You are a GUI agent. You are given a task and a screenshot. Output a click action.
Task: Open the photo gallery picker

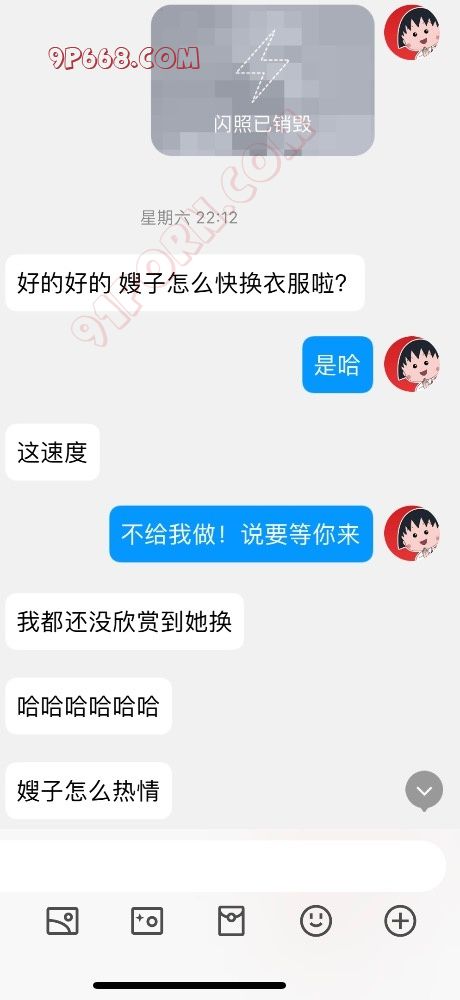[x=63, y=921]
